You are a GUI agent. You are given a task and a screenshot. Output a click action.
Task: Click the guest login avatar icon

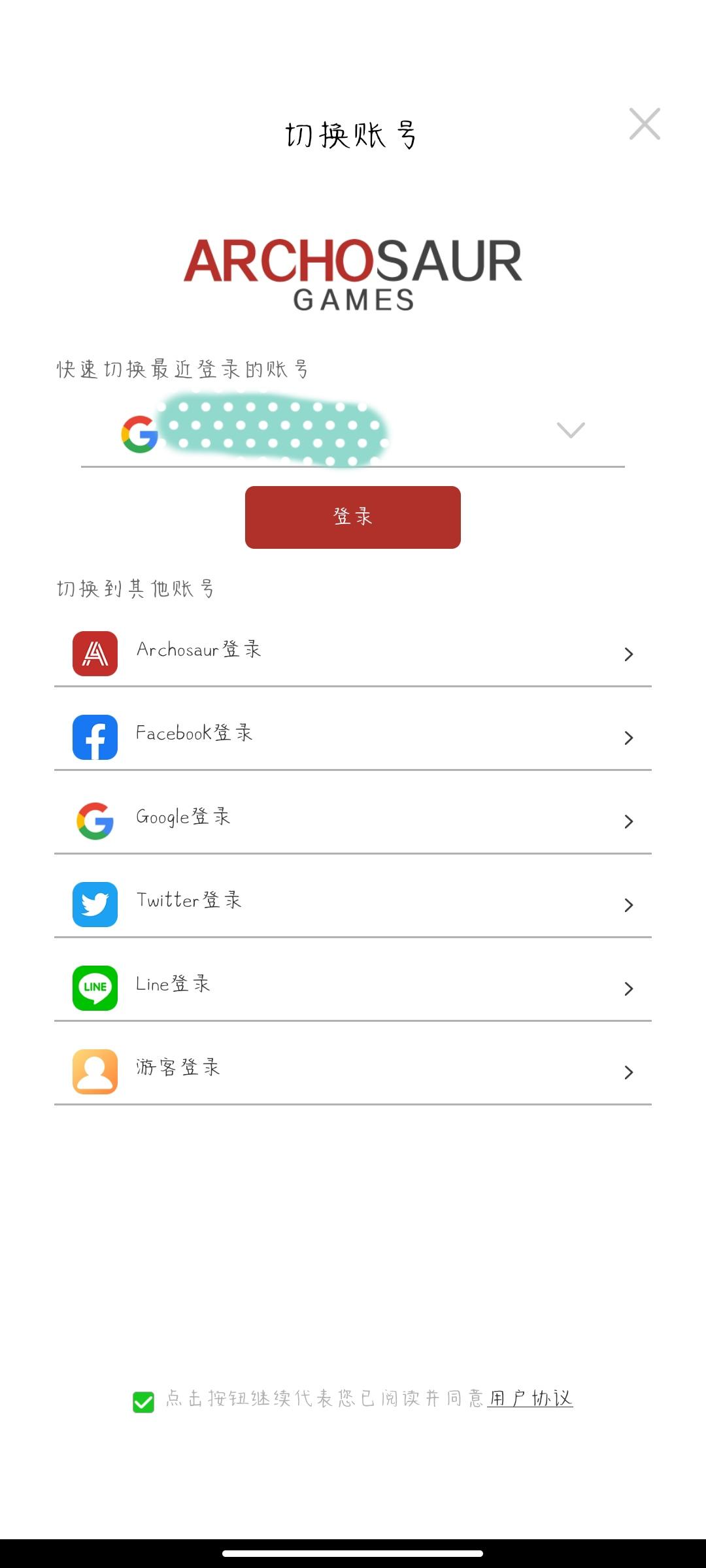(94, 1071)
